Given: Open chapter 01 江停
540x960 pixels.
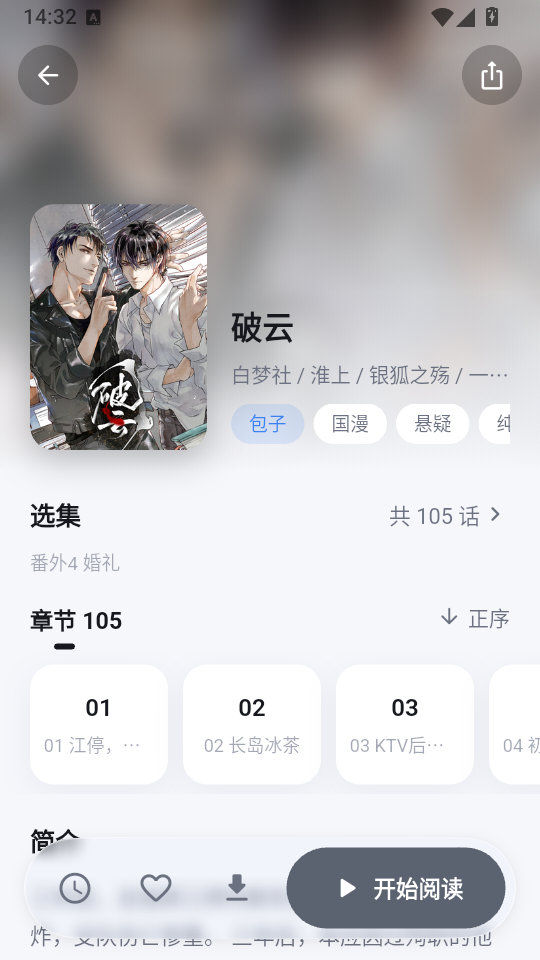Looking at the screenshot, I should click(99, 724).
